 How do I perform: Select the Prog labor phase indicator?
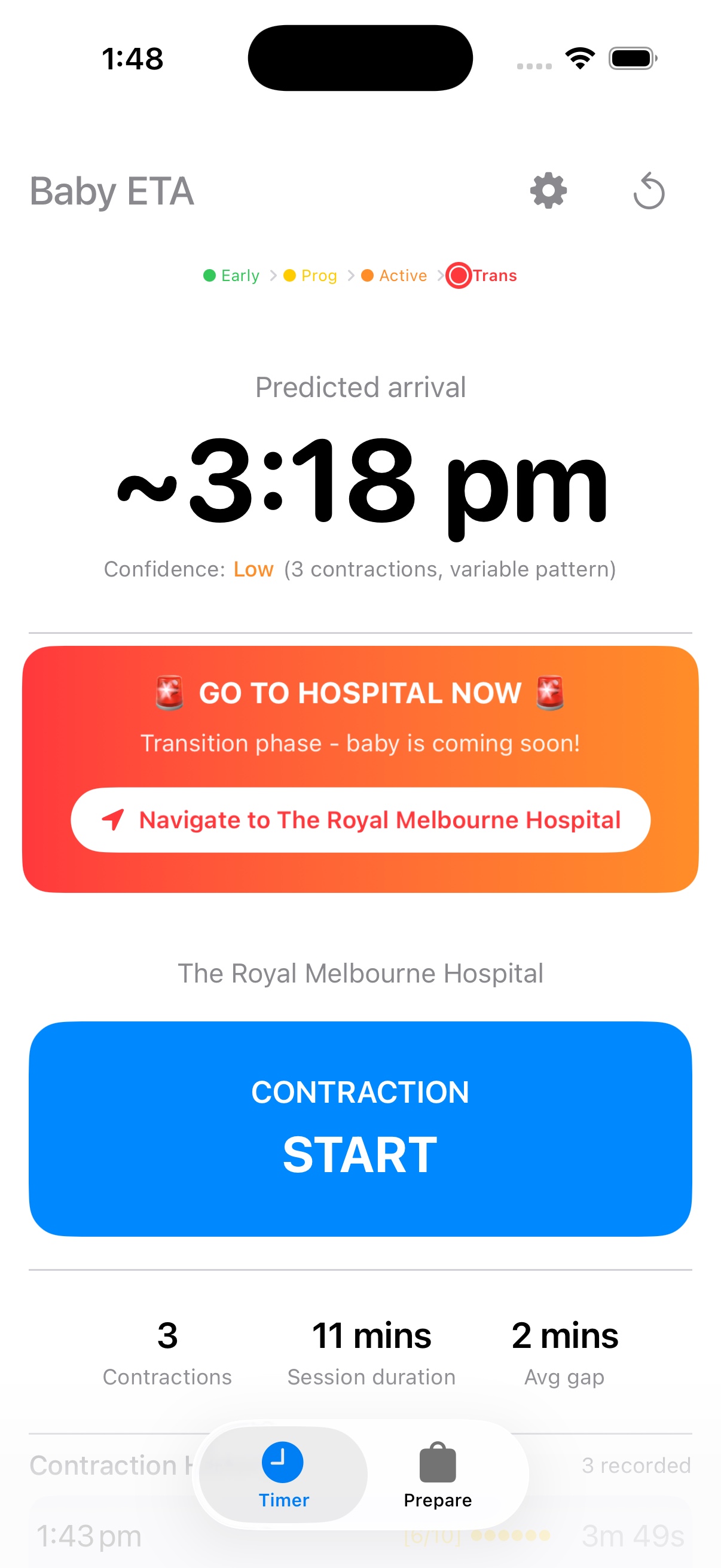point(311,275)
